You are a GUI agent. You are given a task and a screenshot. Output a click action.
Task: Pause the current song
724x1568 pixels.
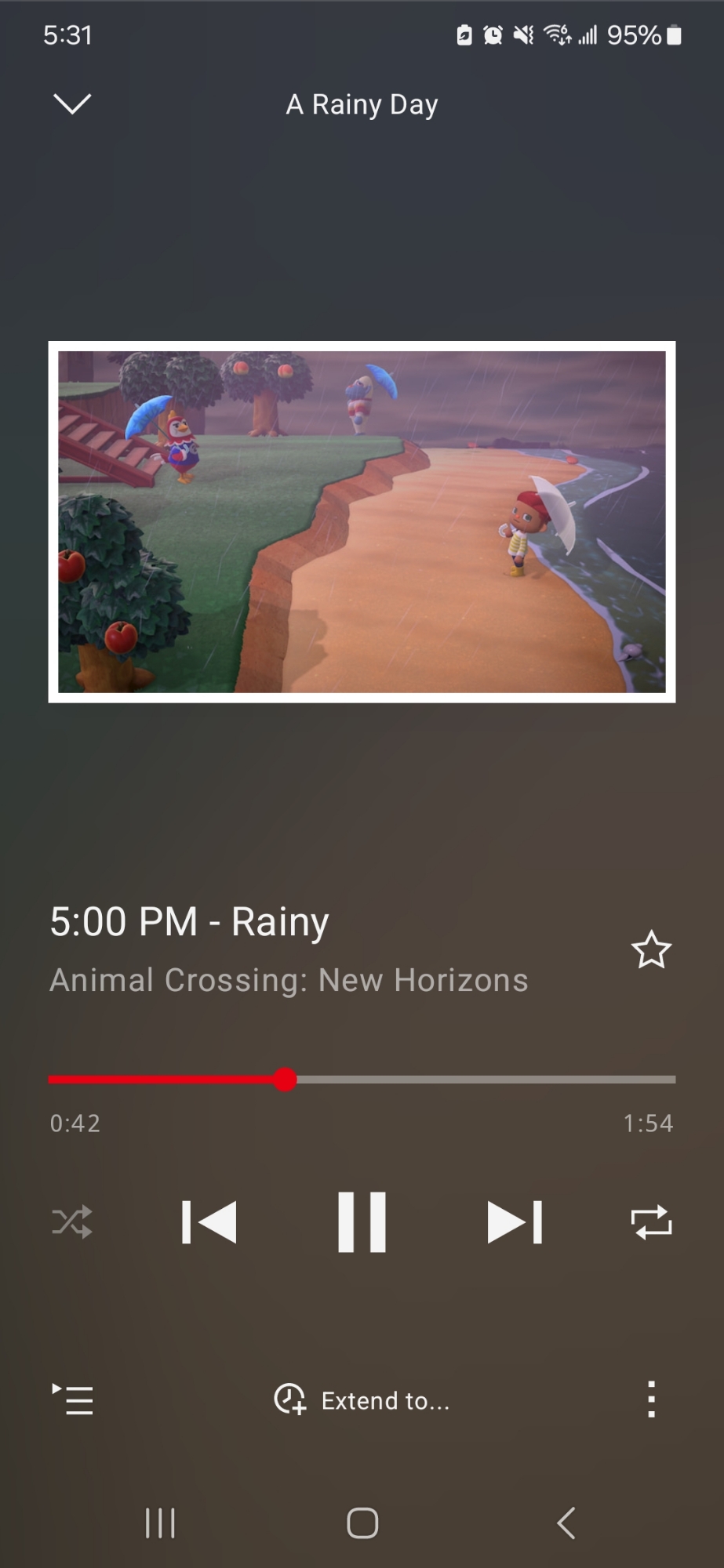click(x=362, y=1221)
